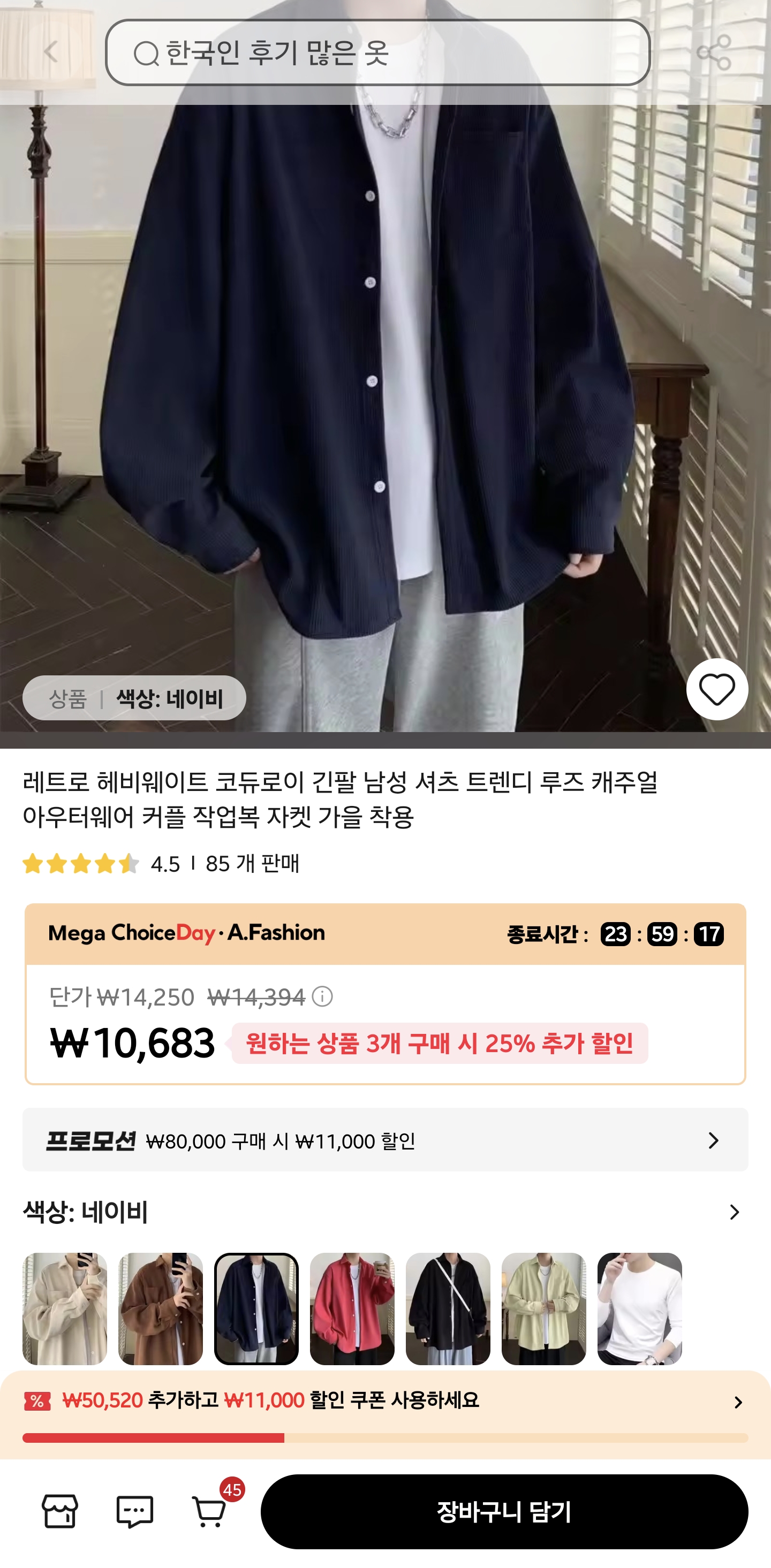This screenshot has width=771, height=1568.
Task: Tap 장바구니 담기 to add to cart
Action: click(x=504, y=1511)
